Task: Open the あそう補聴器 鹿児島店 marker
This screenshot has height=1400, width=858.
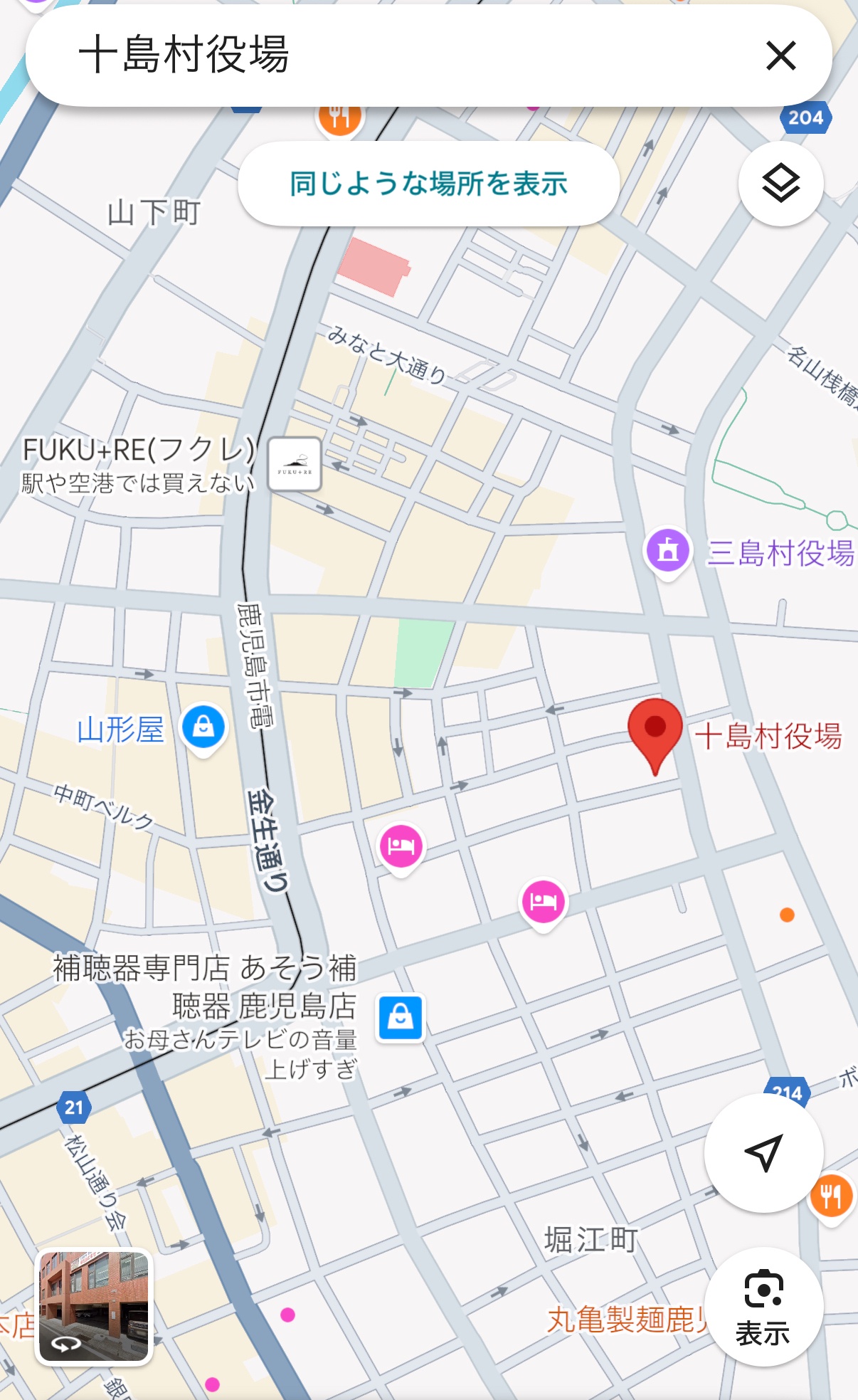Action: click(400, 1018)
